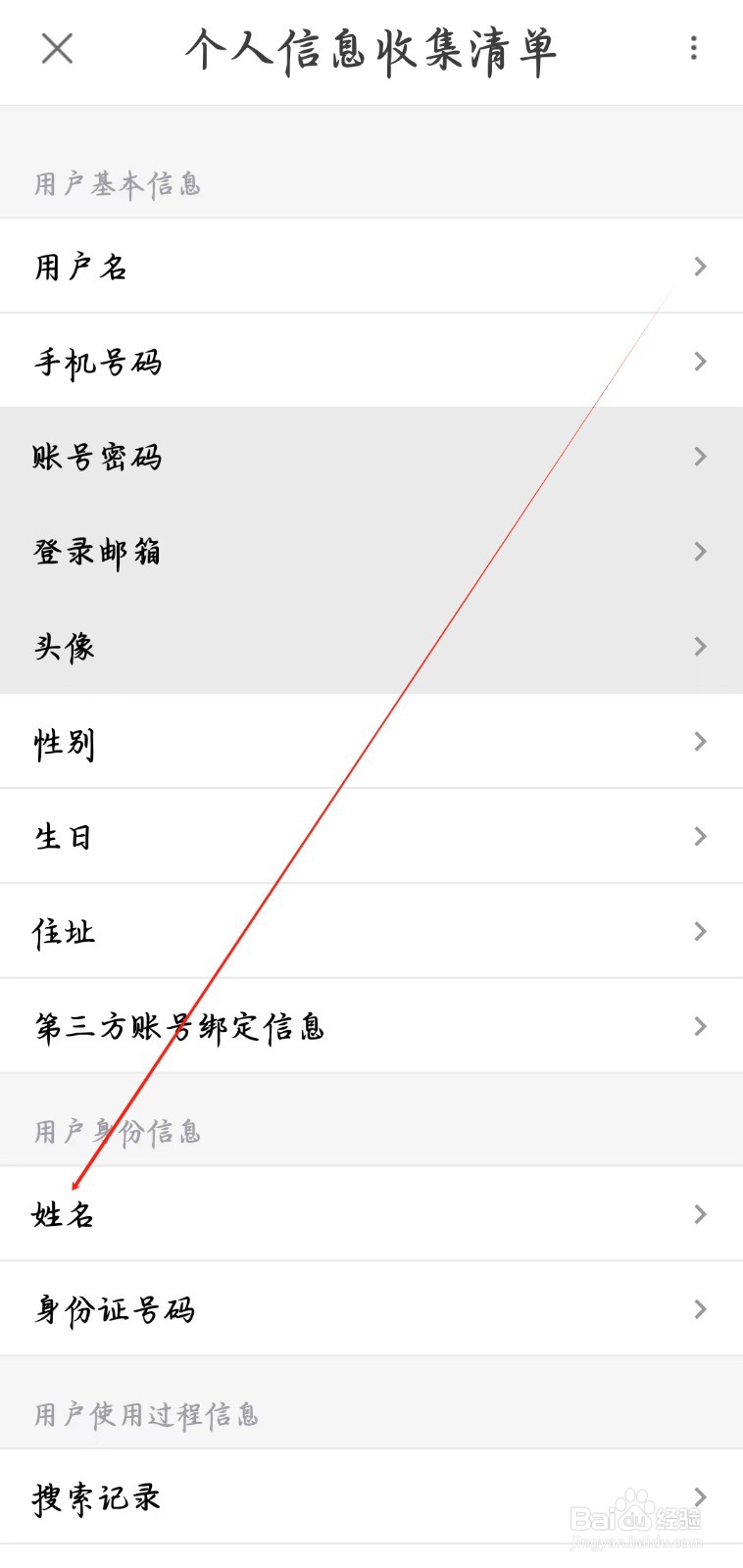Image resolution: width=743 pixels, height=1568 pixels.
Task: Expand the 用户名 entry via its chevron
Action: [x=701, y=267]
